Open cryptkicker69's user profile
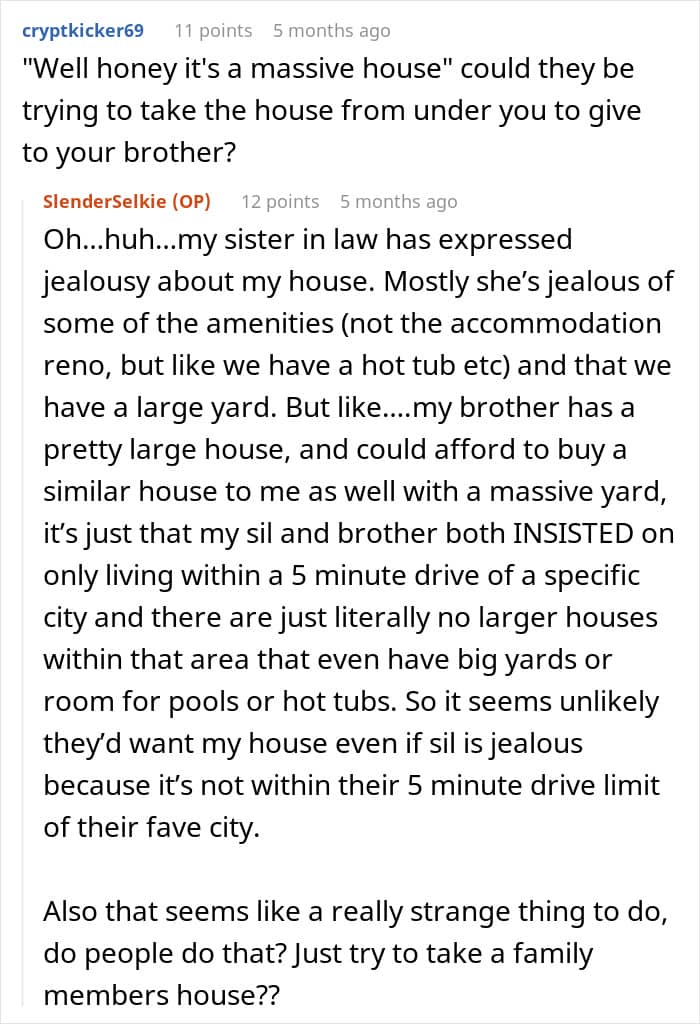 click(83, 31)
